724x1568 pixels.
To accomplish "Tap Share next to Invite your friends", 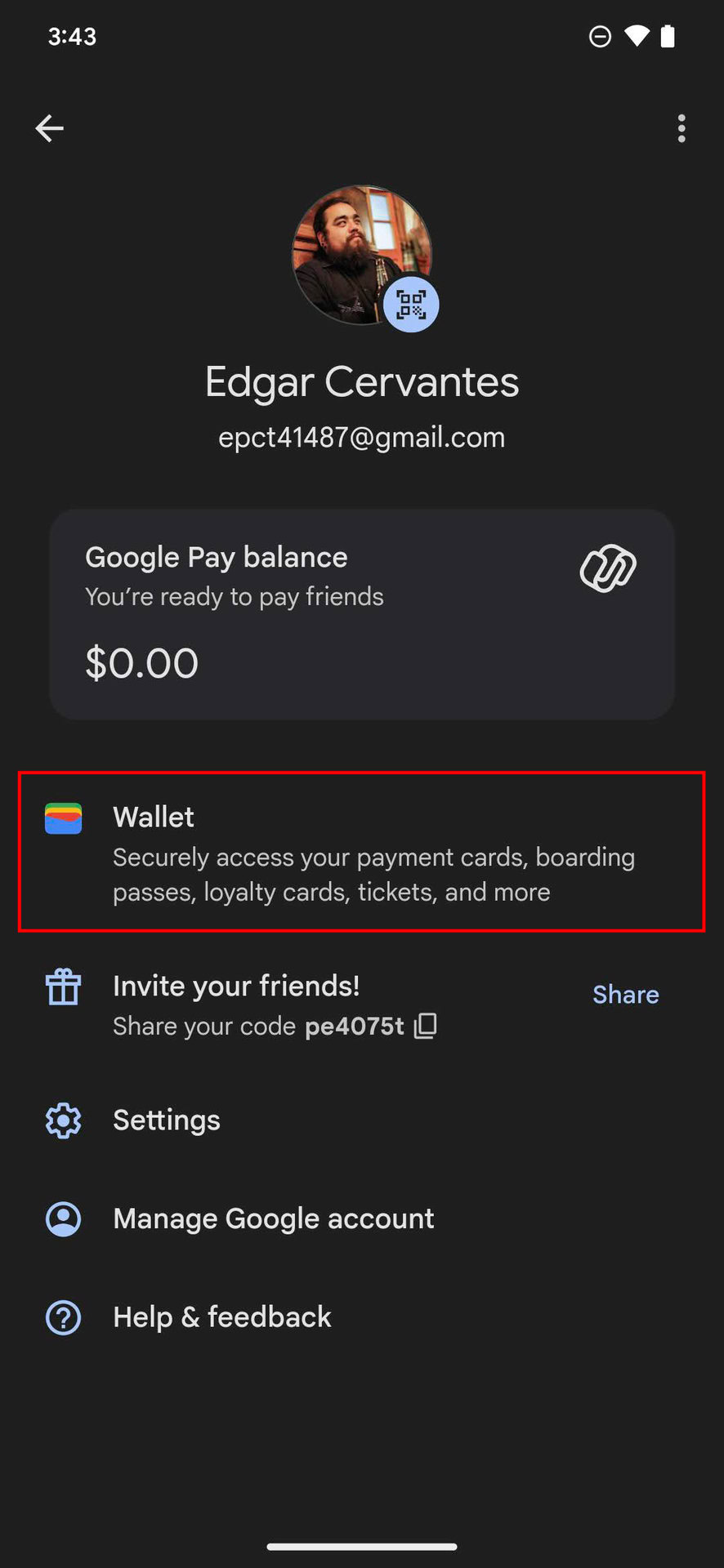I will [x=625, y=994].
